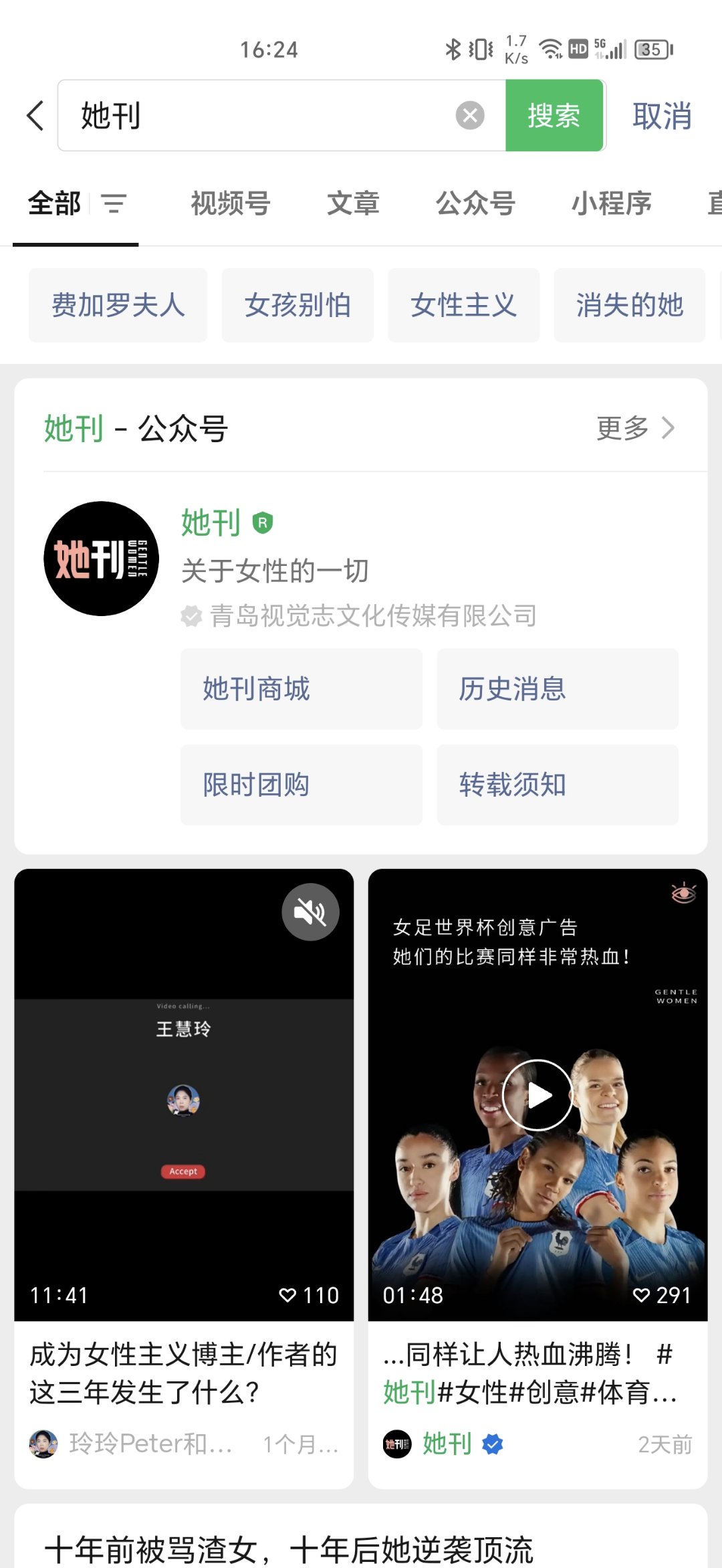Go back using the top-left arrow
Image resolution: width=722 pixels, height=1568 pixels.
(x=35, y=116)
